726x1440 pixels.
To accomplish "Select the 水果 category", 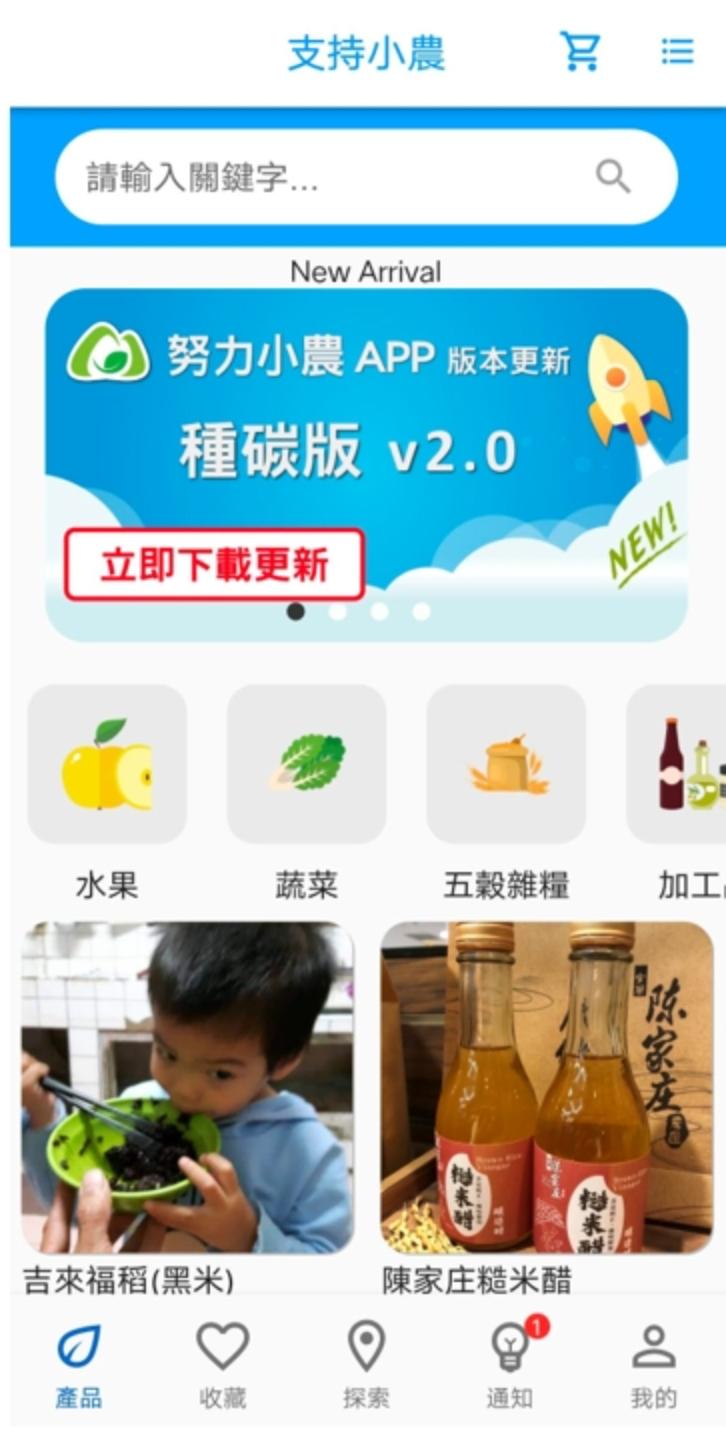I will [107, 765].
